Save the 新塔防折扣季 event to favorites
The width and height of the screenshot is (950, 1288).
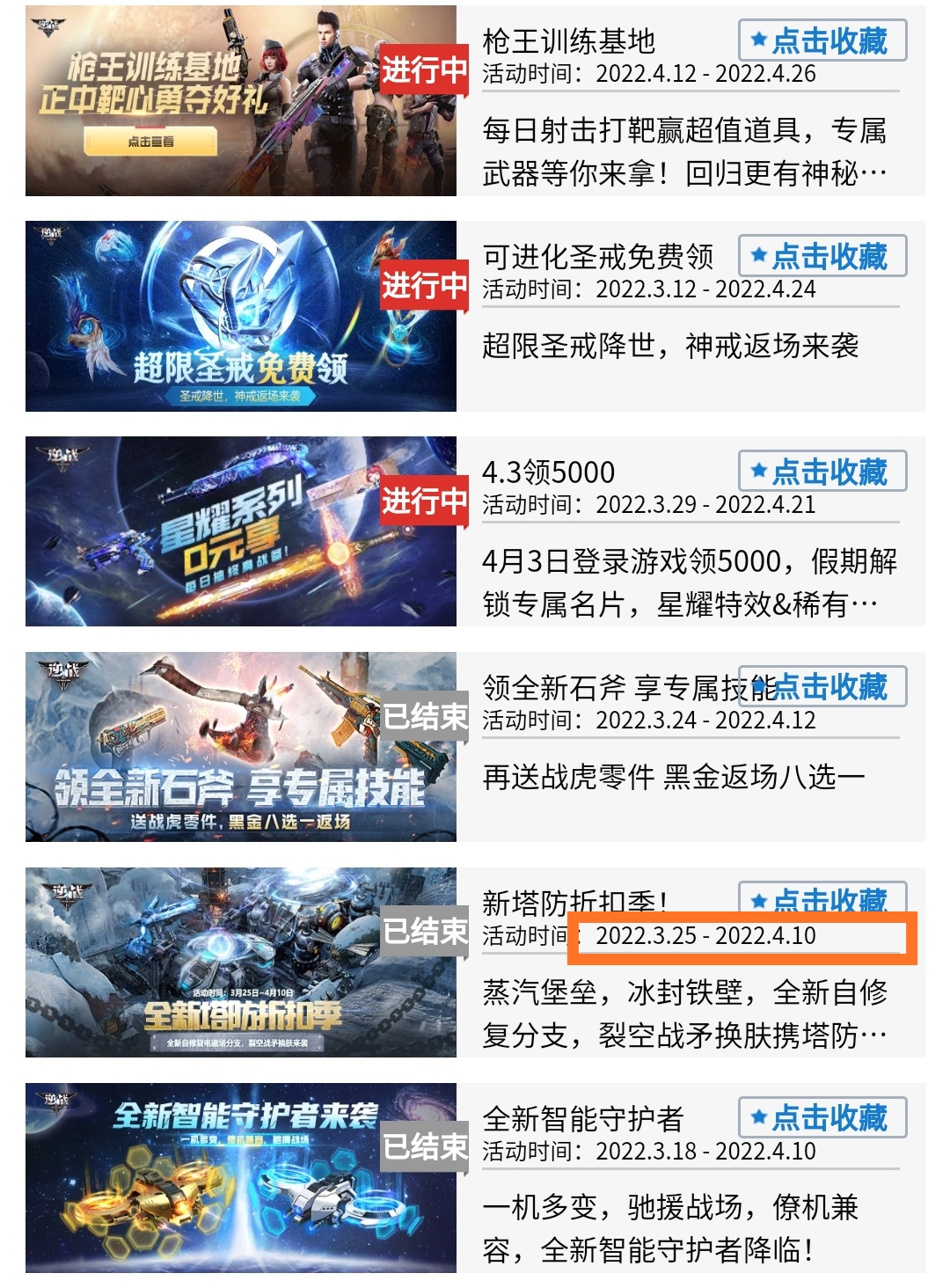[x=822, y=897]
